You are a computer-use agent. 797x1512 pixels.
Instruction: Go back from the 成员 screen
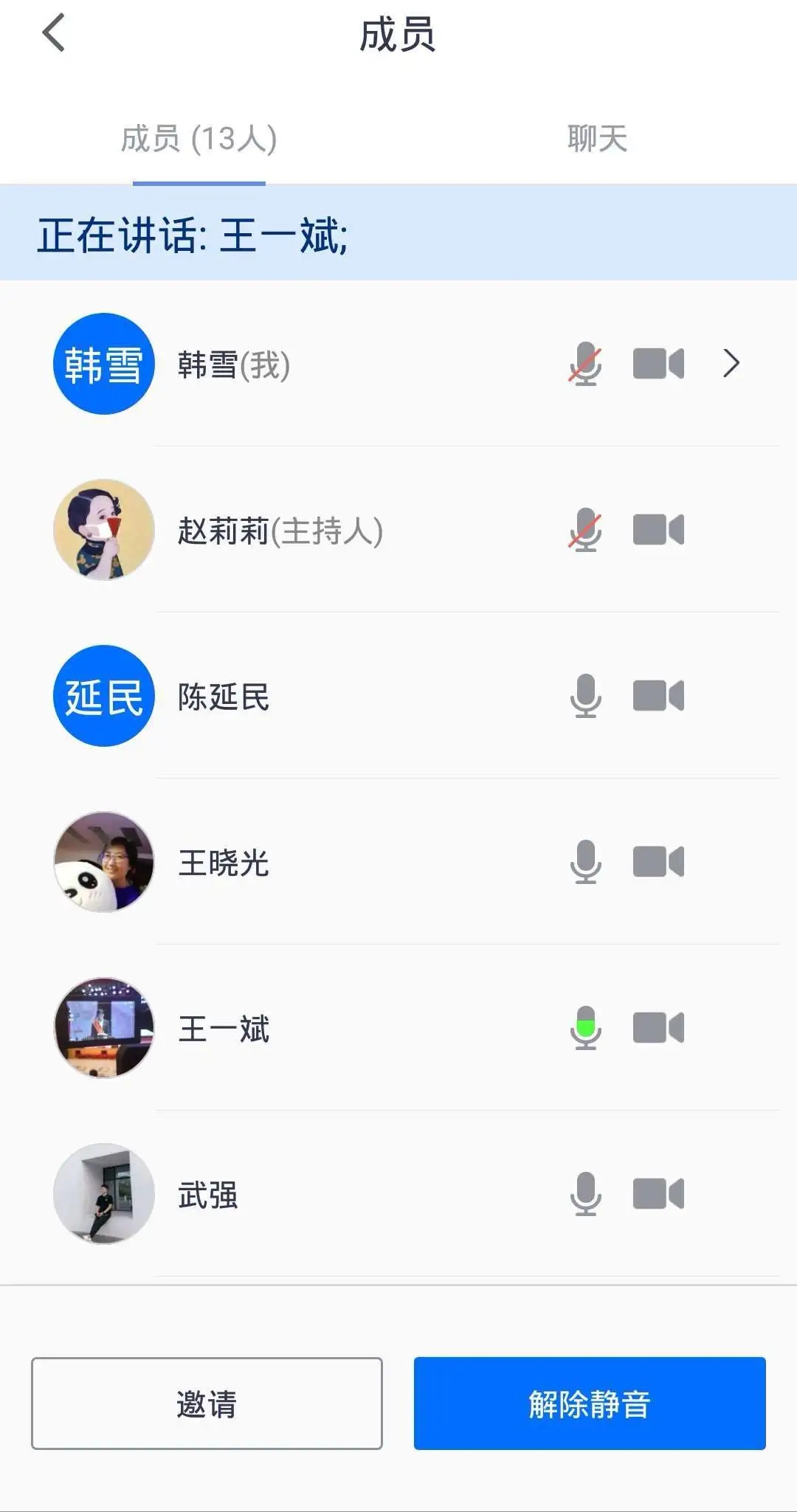click(54, 33)
